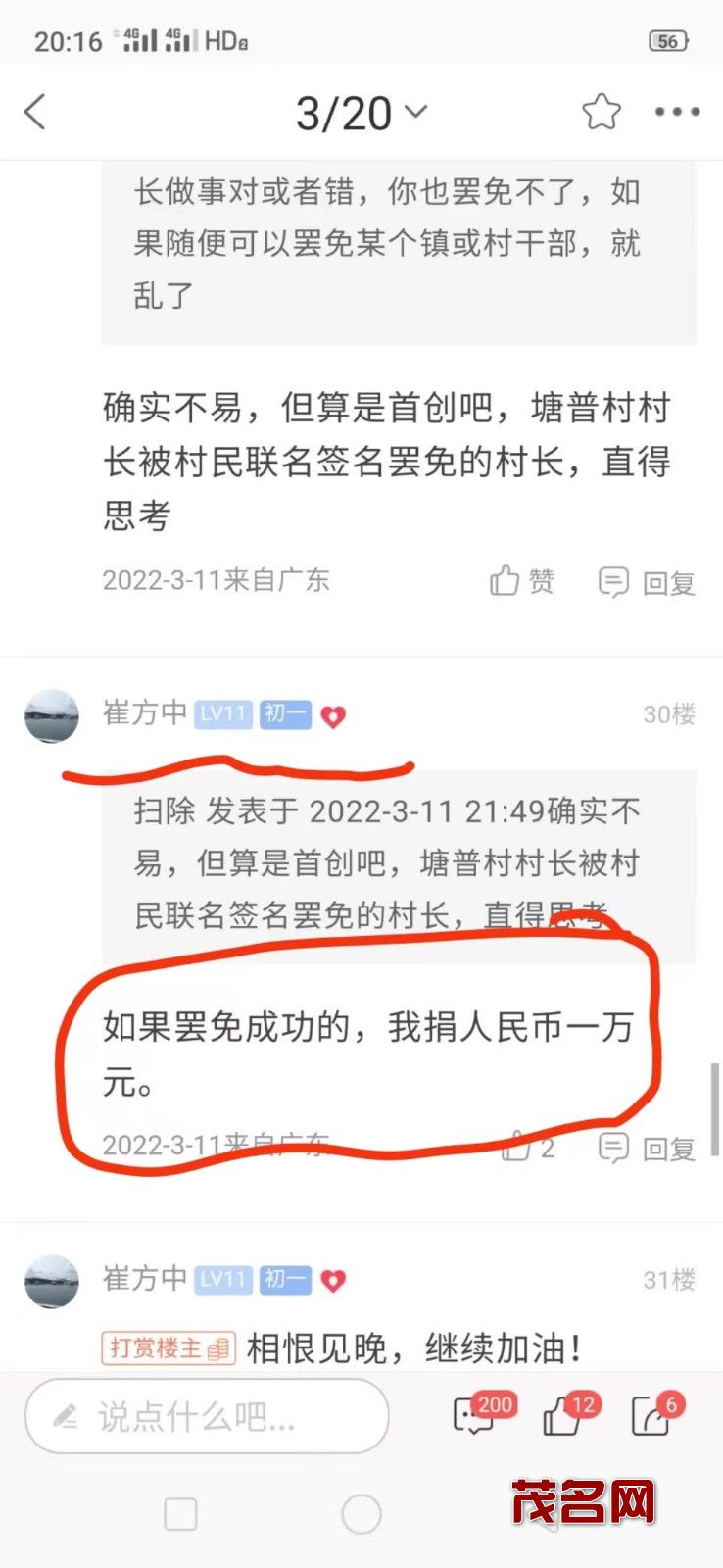Open the comments icon showing 200

pyautogui.click(x=475, y=1416)
